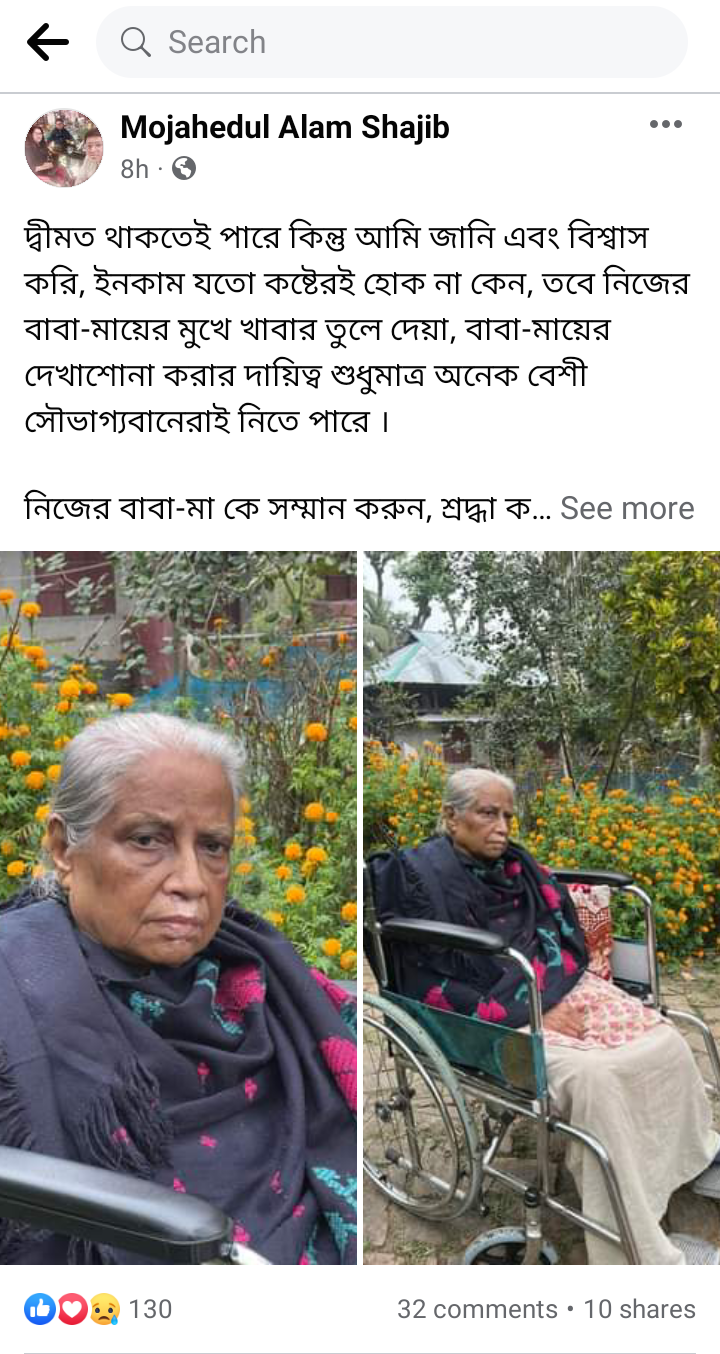720x1354 pixels.
Task: Open the left close-up photo
Action: coord(178,908)
